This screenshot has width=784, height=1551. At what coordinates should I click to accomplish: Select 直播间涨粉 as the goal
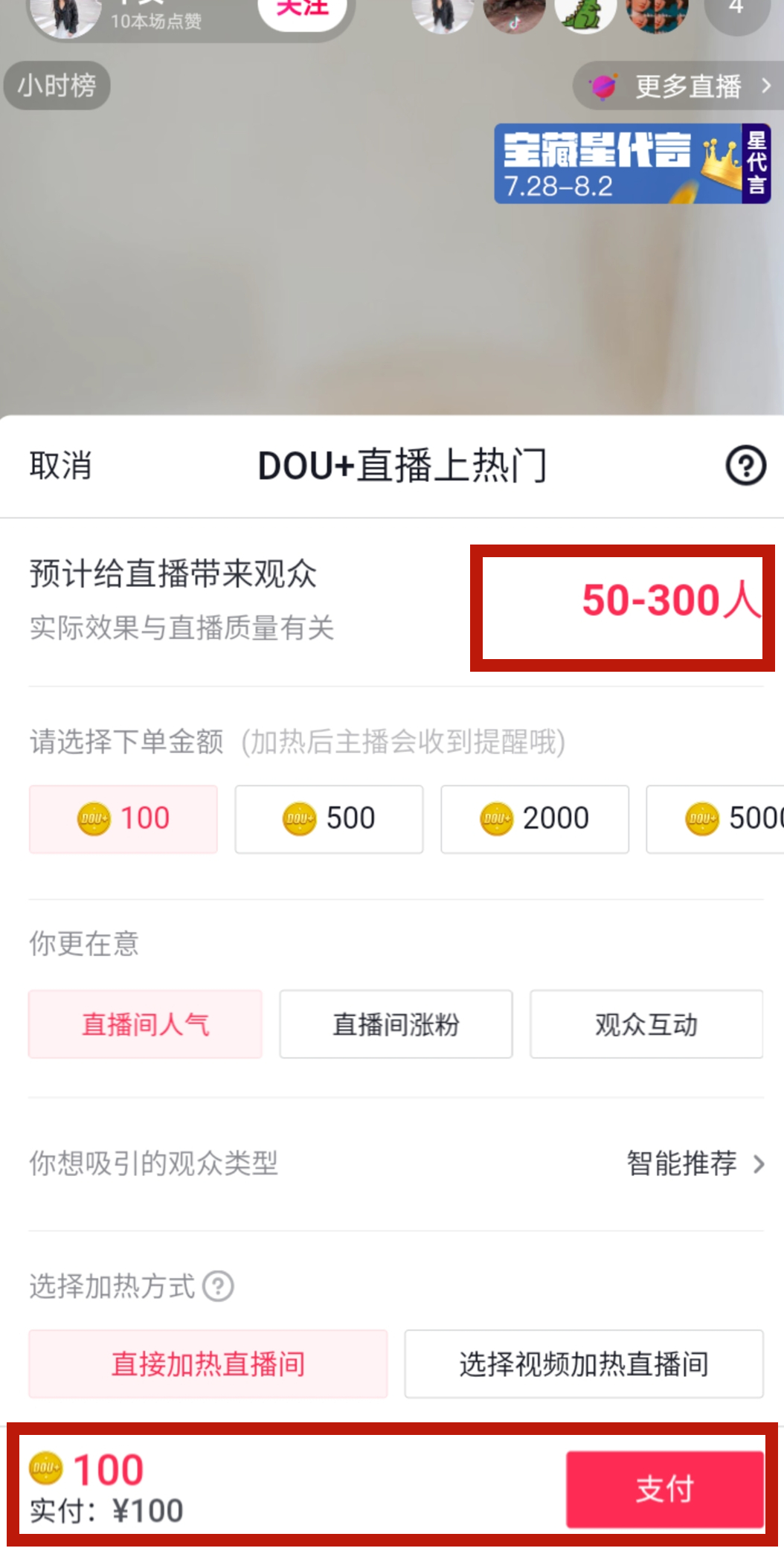(x=396, y=1024)
